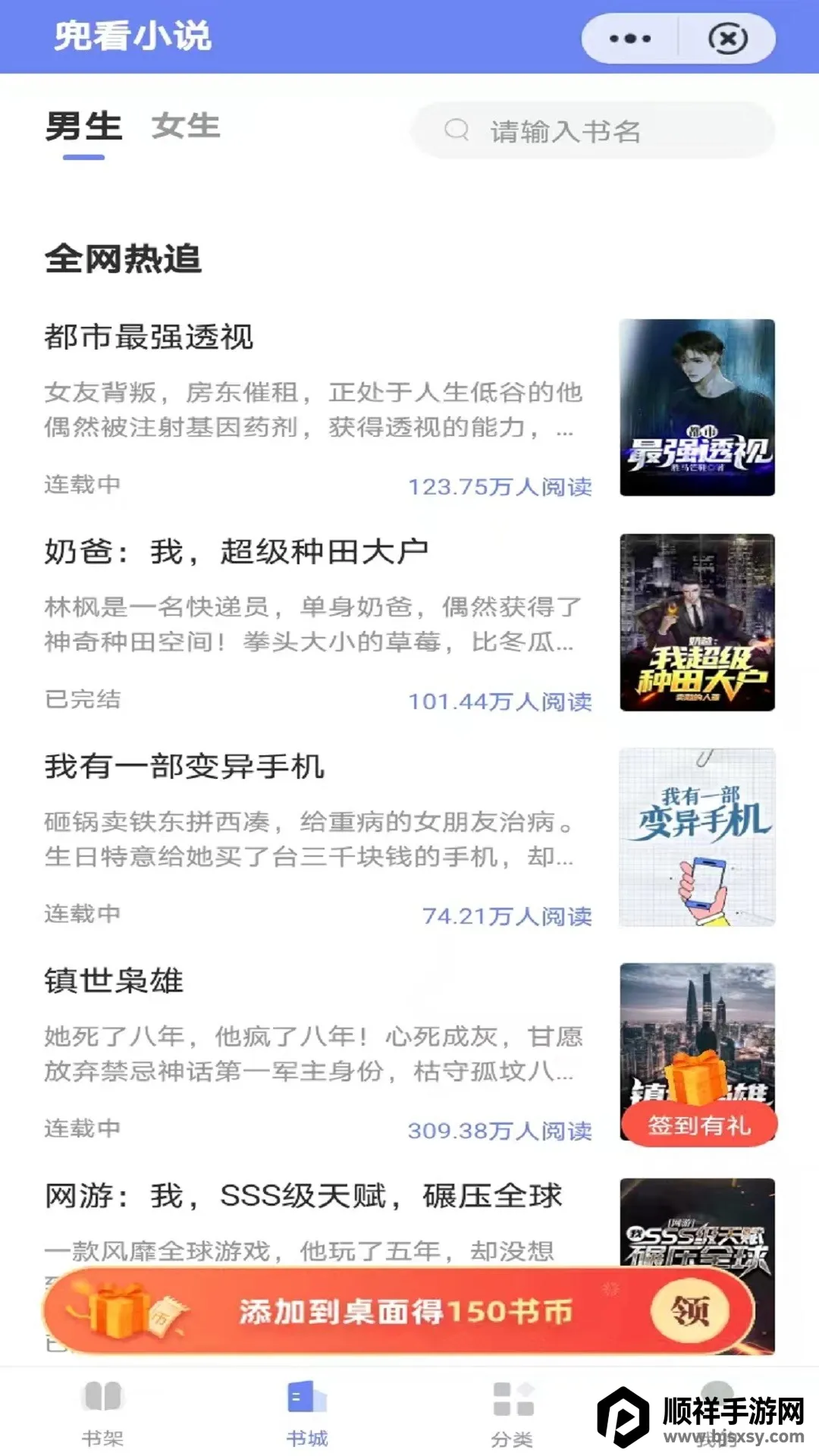
Task: Close the mini-program with the circled X
Action: coord(726,36)
